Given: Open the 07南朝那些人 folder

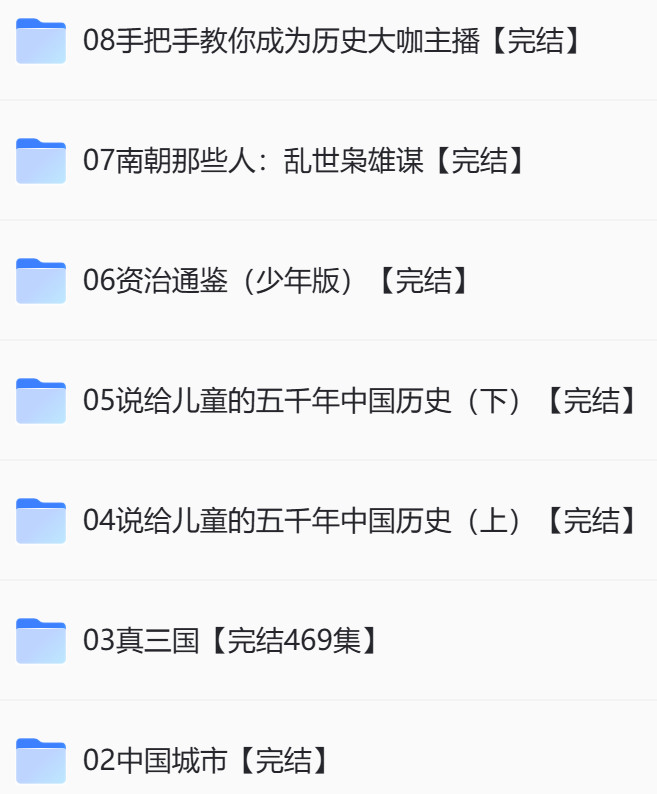Looking at the screenshot, I should [305, 161].
